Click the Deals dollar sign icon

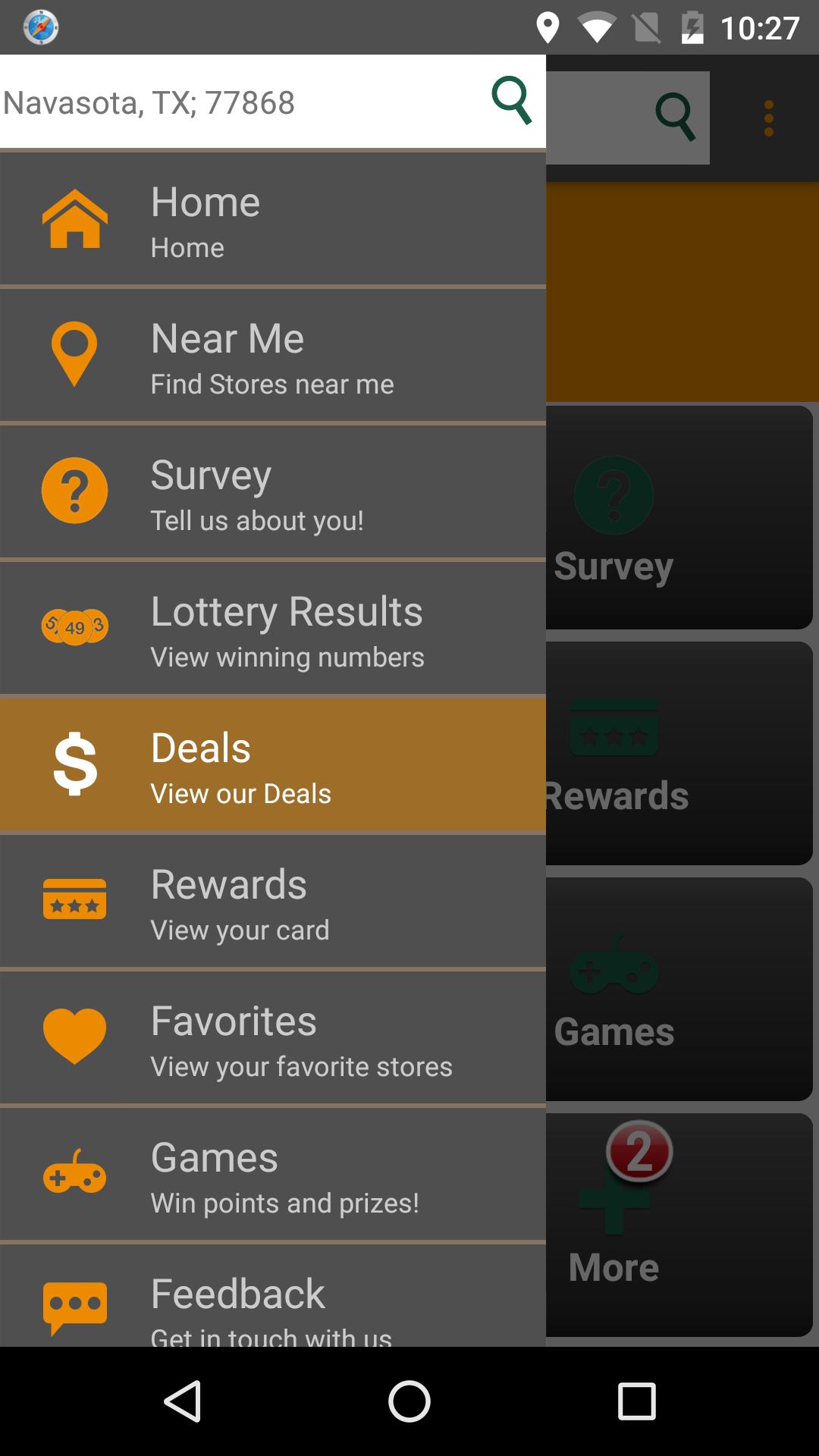click(74, 763)
